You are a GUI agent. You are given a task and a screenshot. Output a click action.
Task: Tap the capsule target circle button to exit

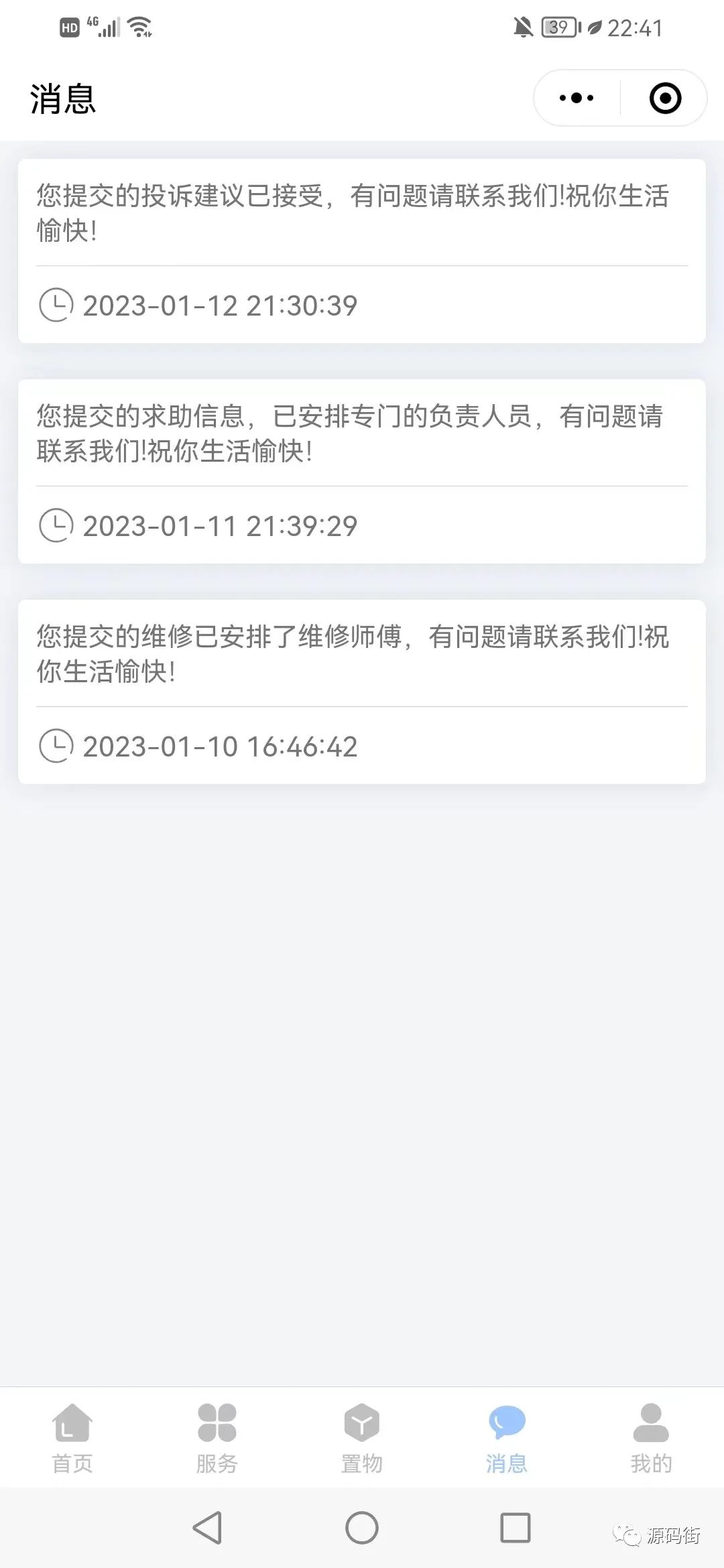pos(664,97)
